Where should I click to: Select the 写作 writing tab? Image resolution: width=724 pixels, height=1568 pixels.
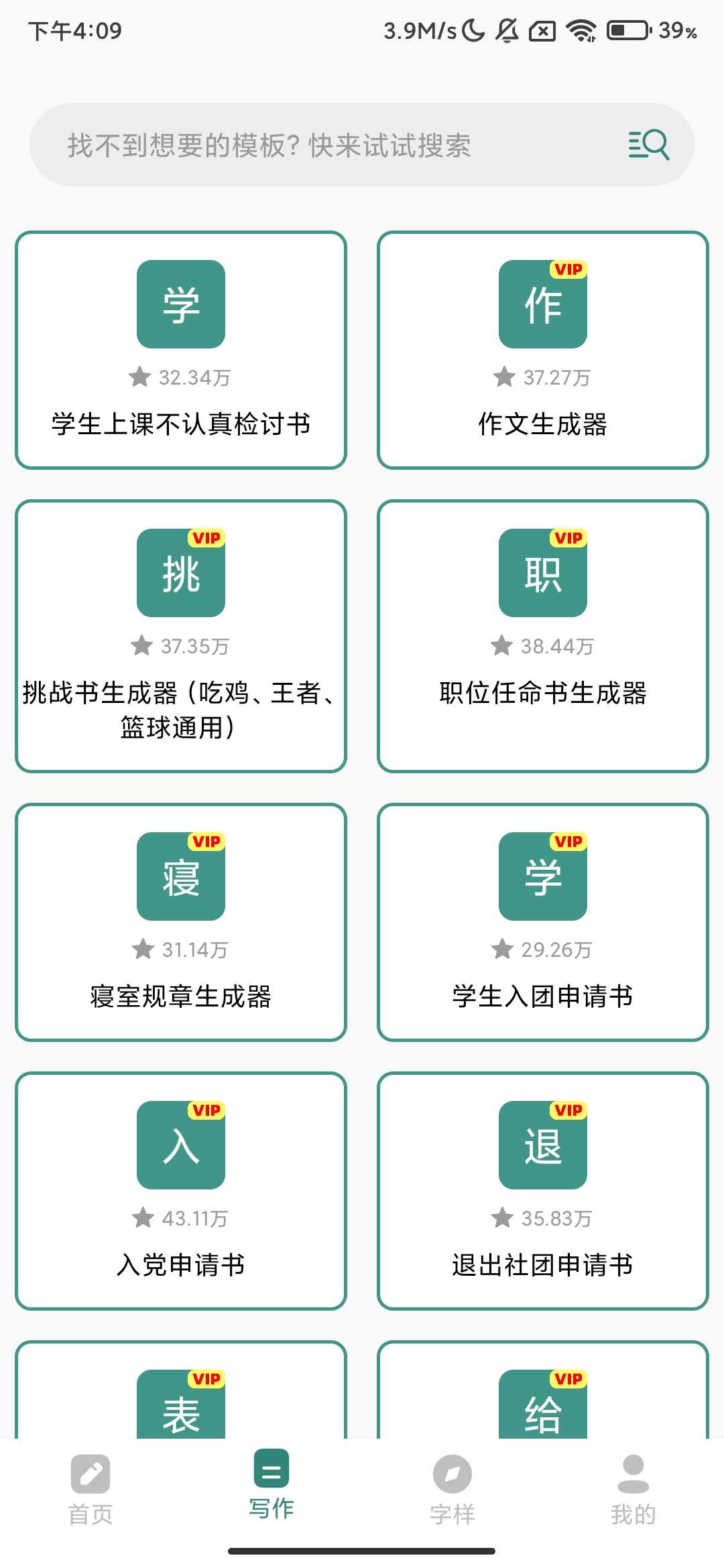click(271, 1494)
